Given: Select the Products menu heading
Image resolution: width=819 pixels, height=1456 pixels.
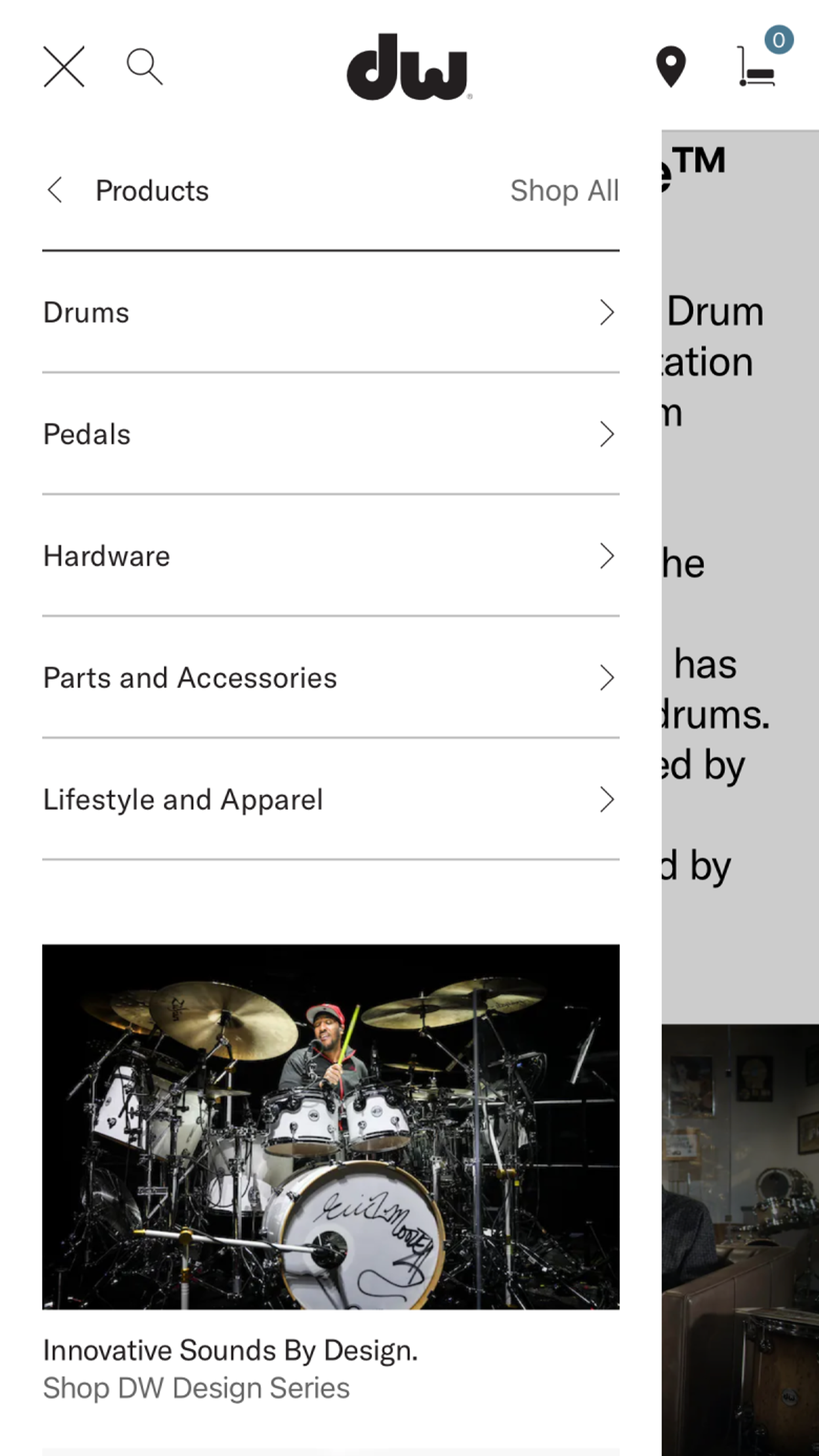Looking at the screenshot, I should (x=152, y=190).
